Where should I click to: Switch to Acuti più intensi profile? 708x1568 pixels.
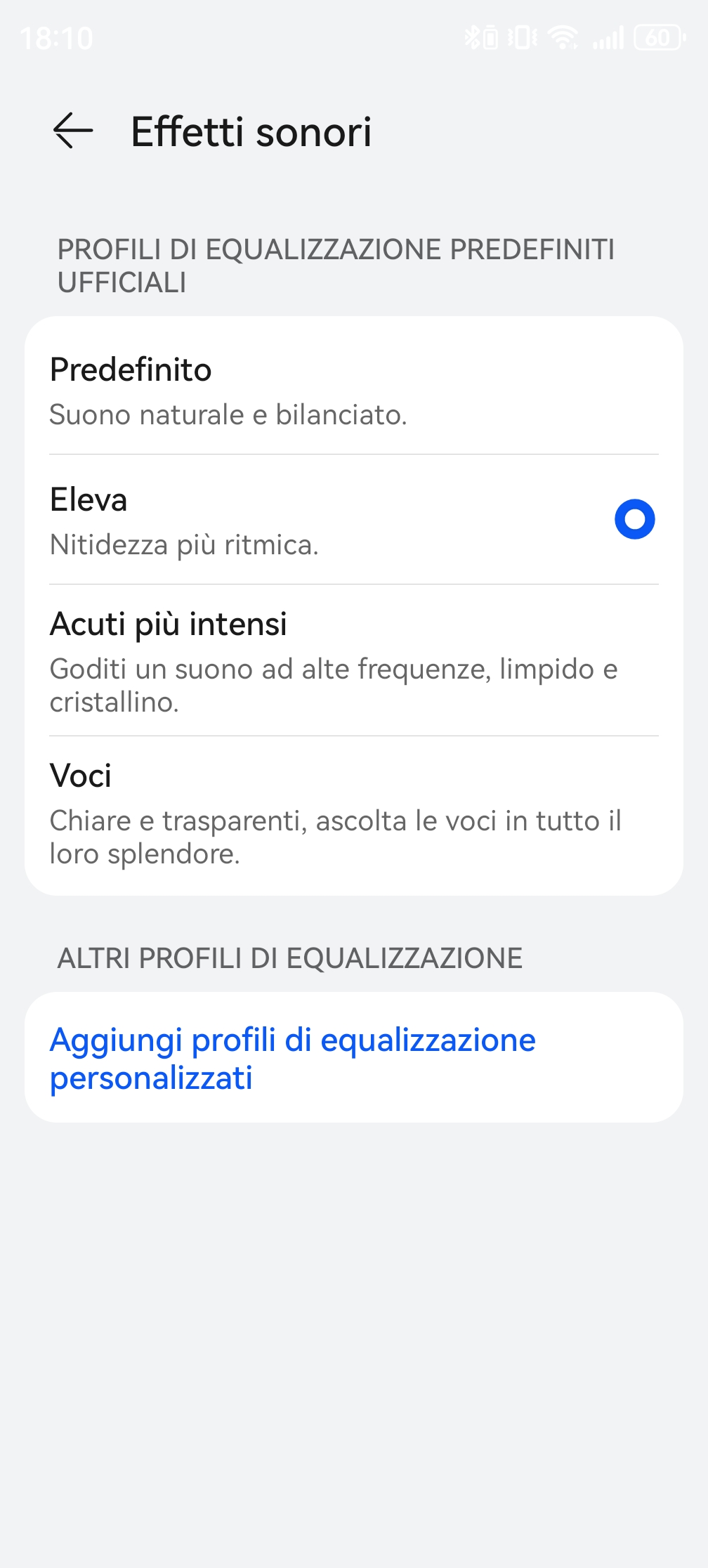(x=353, y=660)
